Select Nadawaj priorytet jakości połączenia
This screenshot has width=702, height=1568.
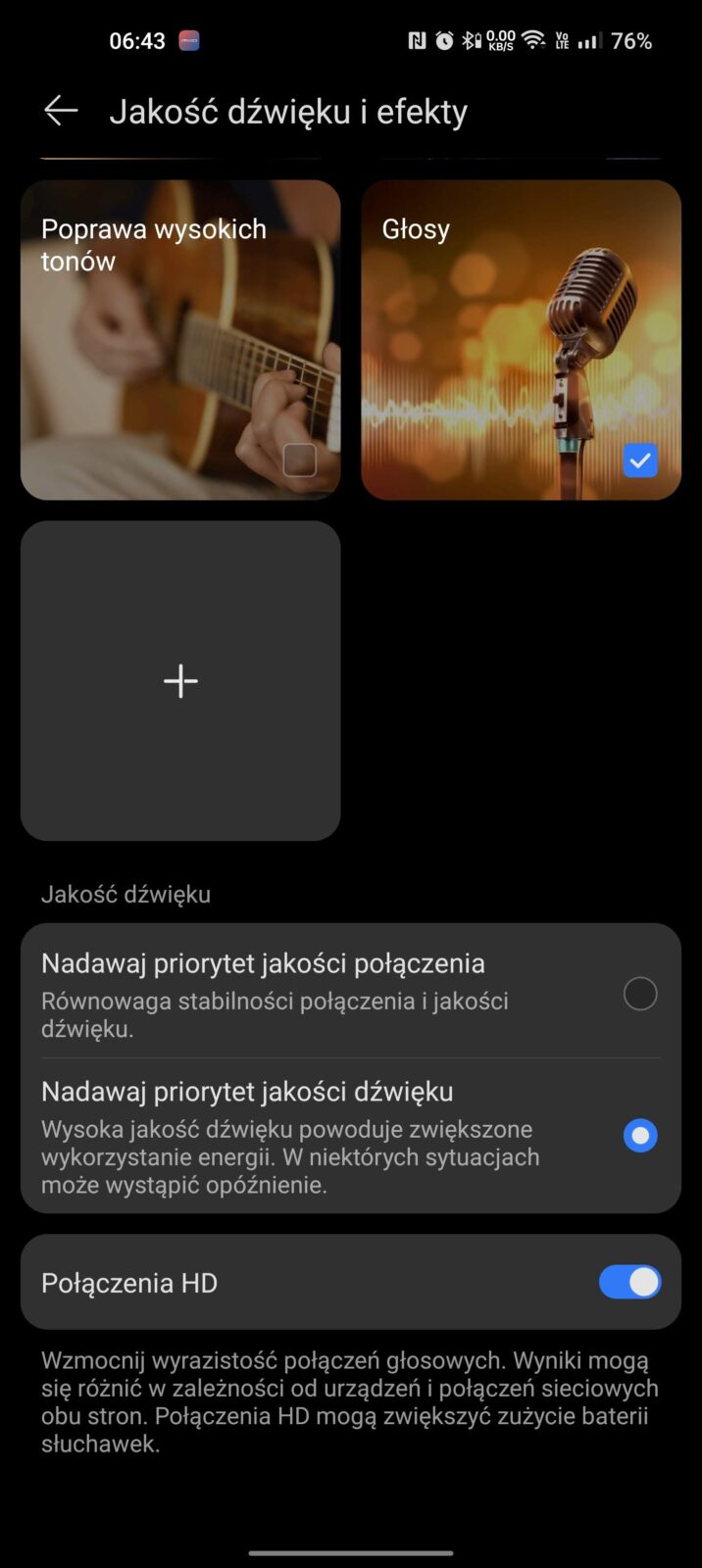point(639,994)
